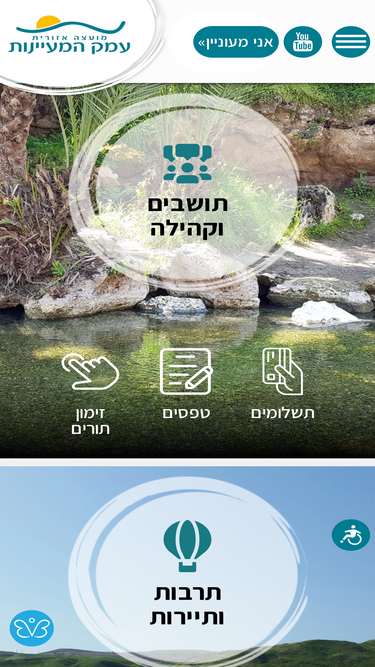The height and width of the screenshot is (667, 375).
Task: Tap the אני מעוניין button
Action: click(236, 42)
